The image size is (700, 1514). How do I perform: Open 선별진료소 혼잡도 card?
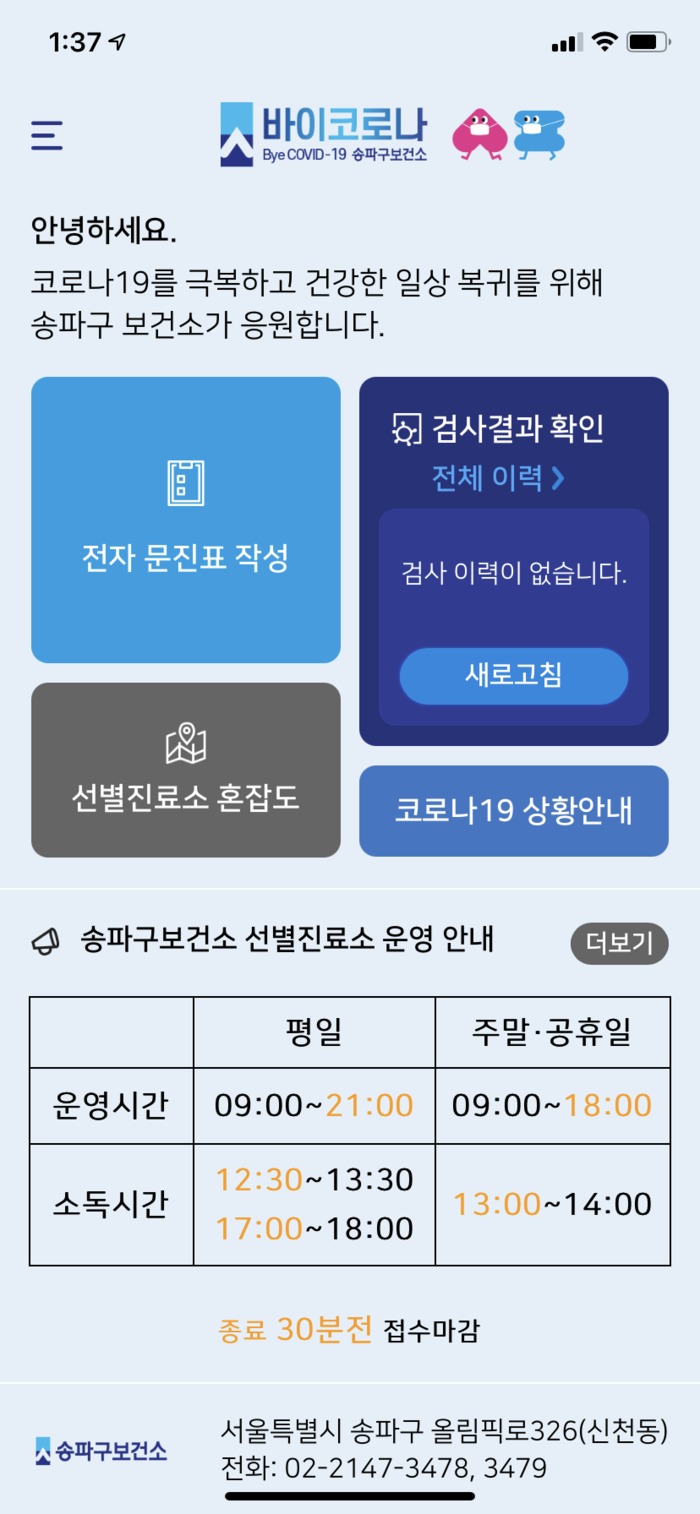186,770
